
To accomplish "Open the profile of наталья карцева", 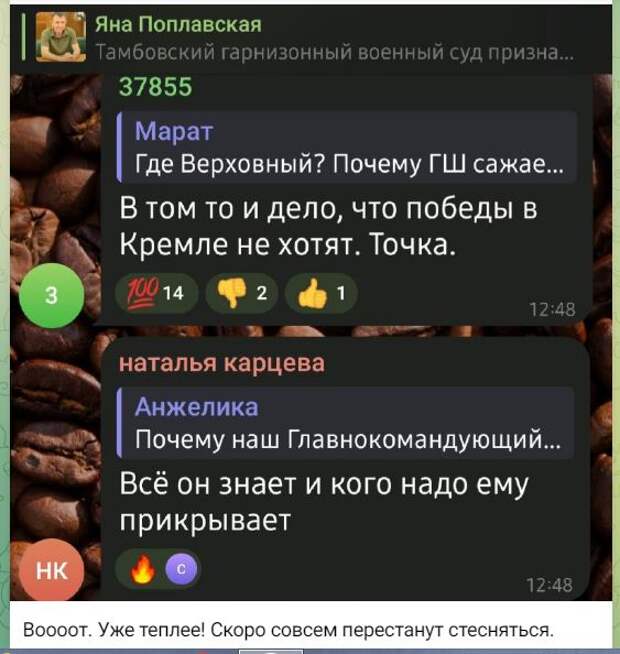I will 221,363.
